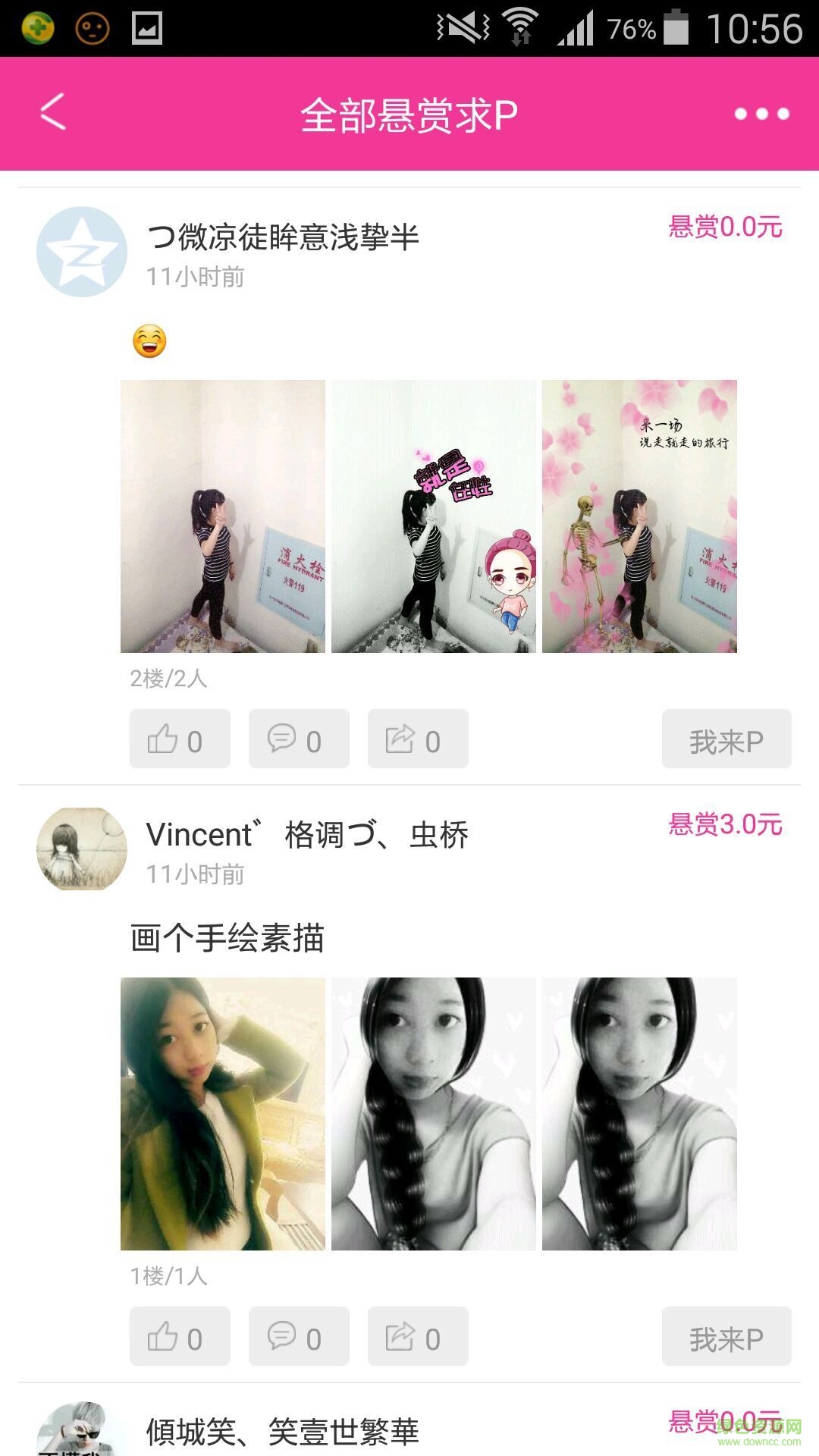
Task: Like the 画个手绘素描 post
Action: [x=180, y=1337]
